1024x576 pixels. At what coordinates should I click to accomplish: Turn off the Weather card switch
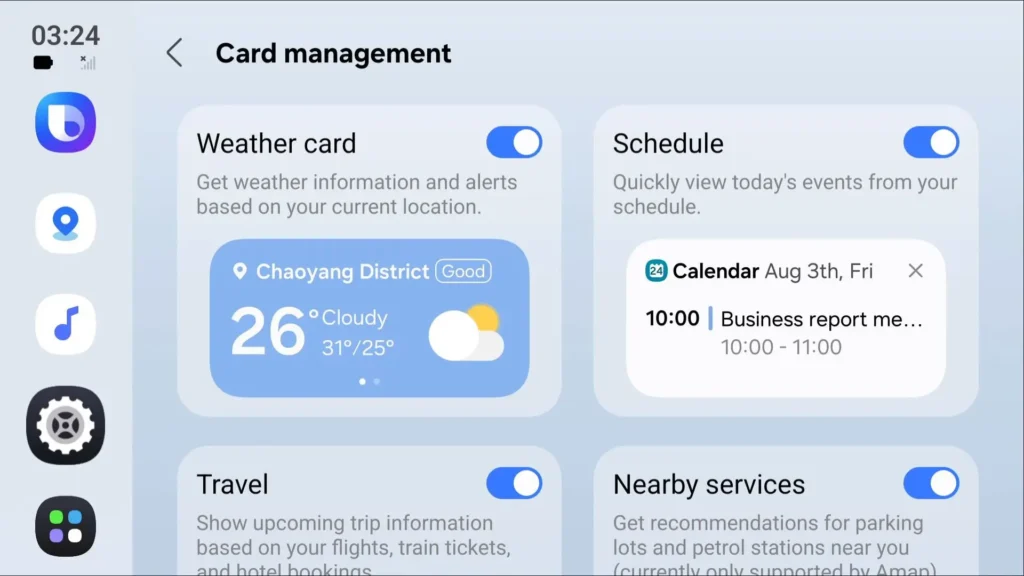tap(514, 143)
